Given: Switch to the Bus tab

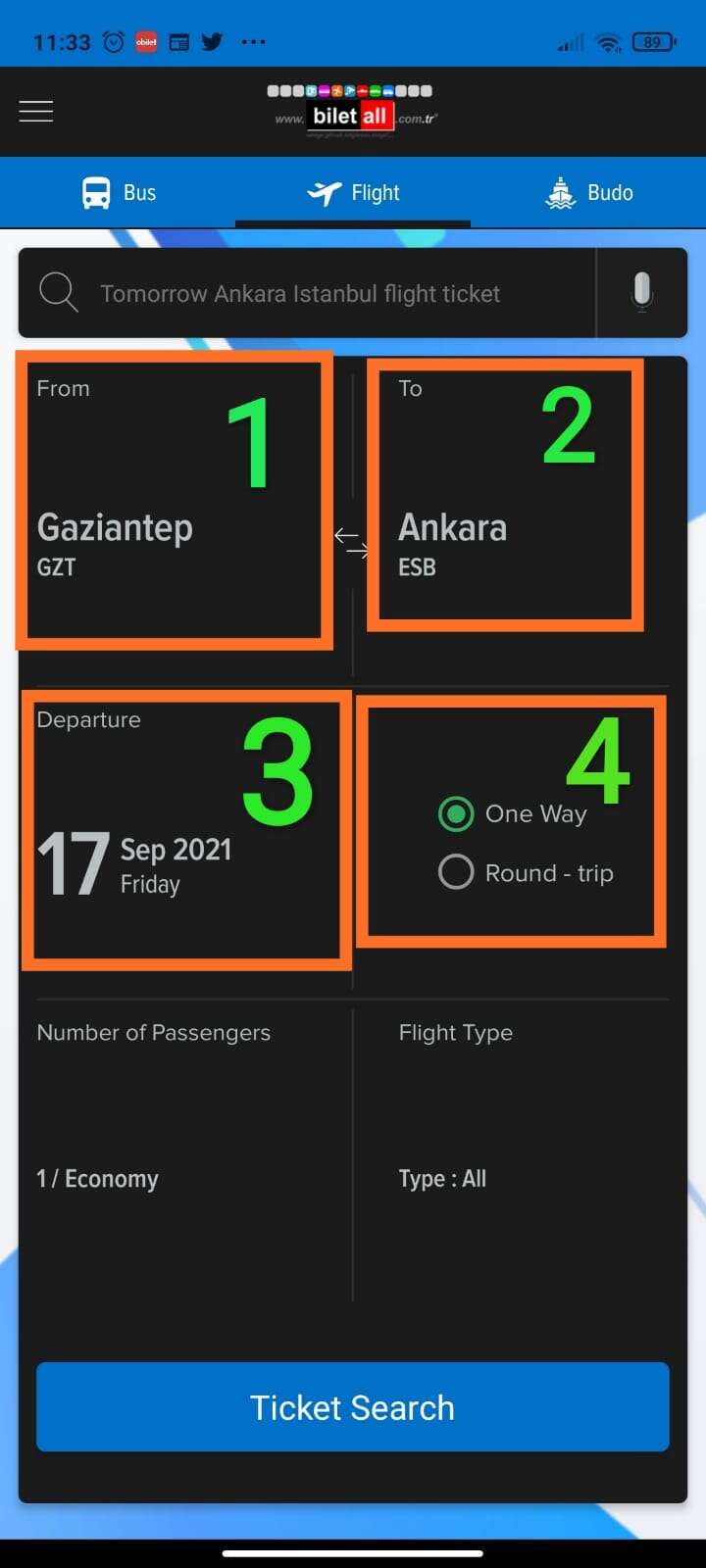Looking at the screenshot, I should click(118, 193).
